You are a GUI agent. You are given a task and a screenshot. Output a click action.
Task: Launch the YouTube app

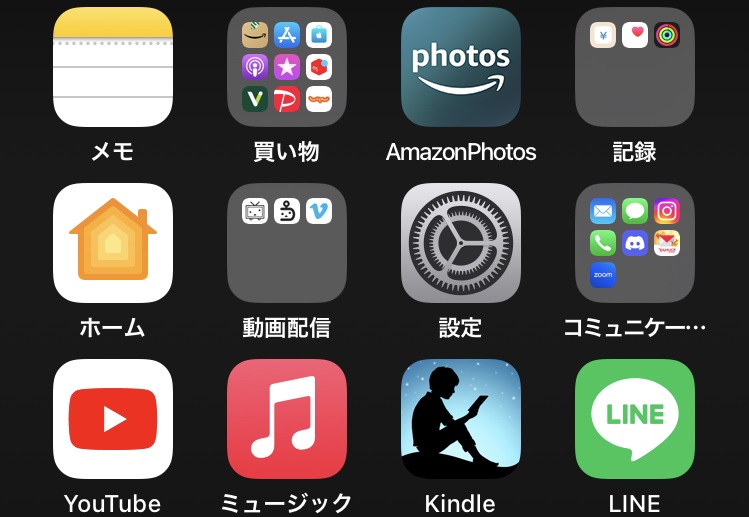coord(113,419)
